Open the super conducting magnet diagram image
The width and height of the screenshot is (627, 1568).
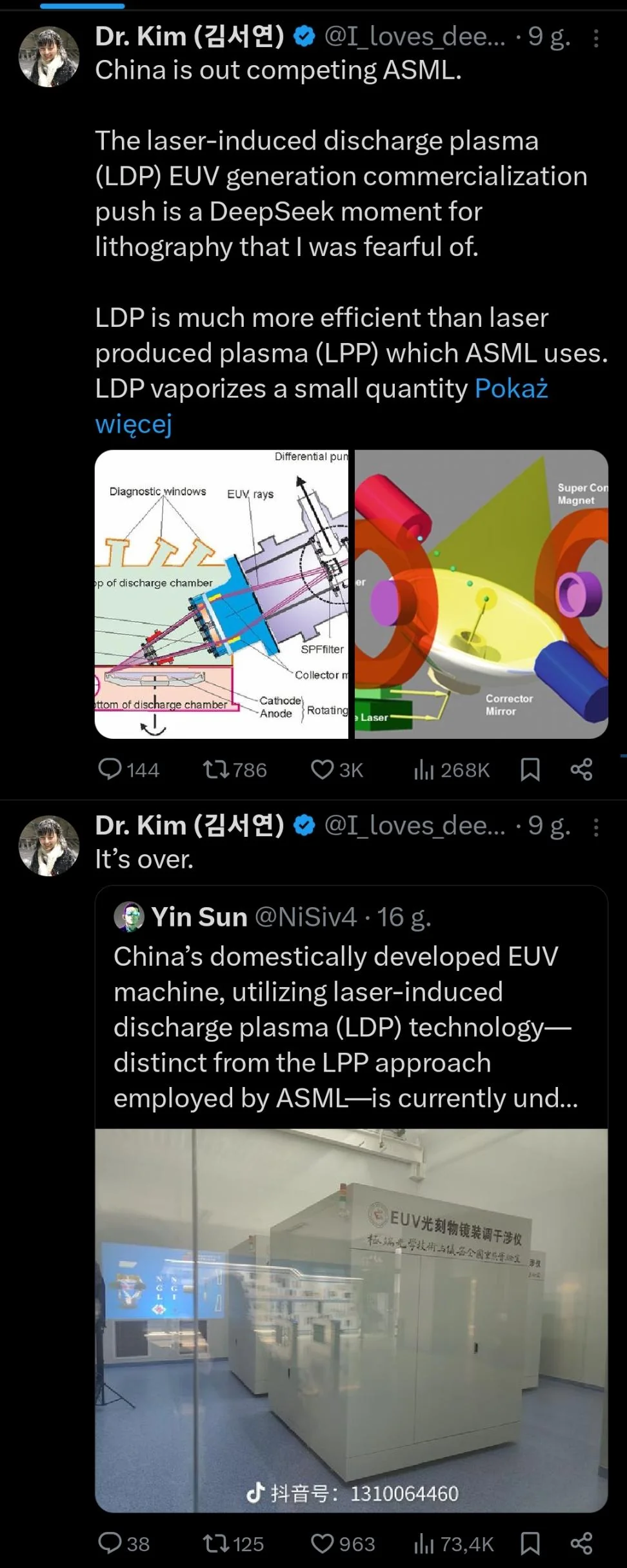coord(481,594)
